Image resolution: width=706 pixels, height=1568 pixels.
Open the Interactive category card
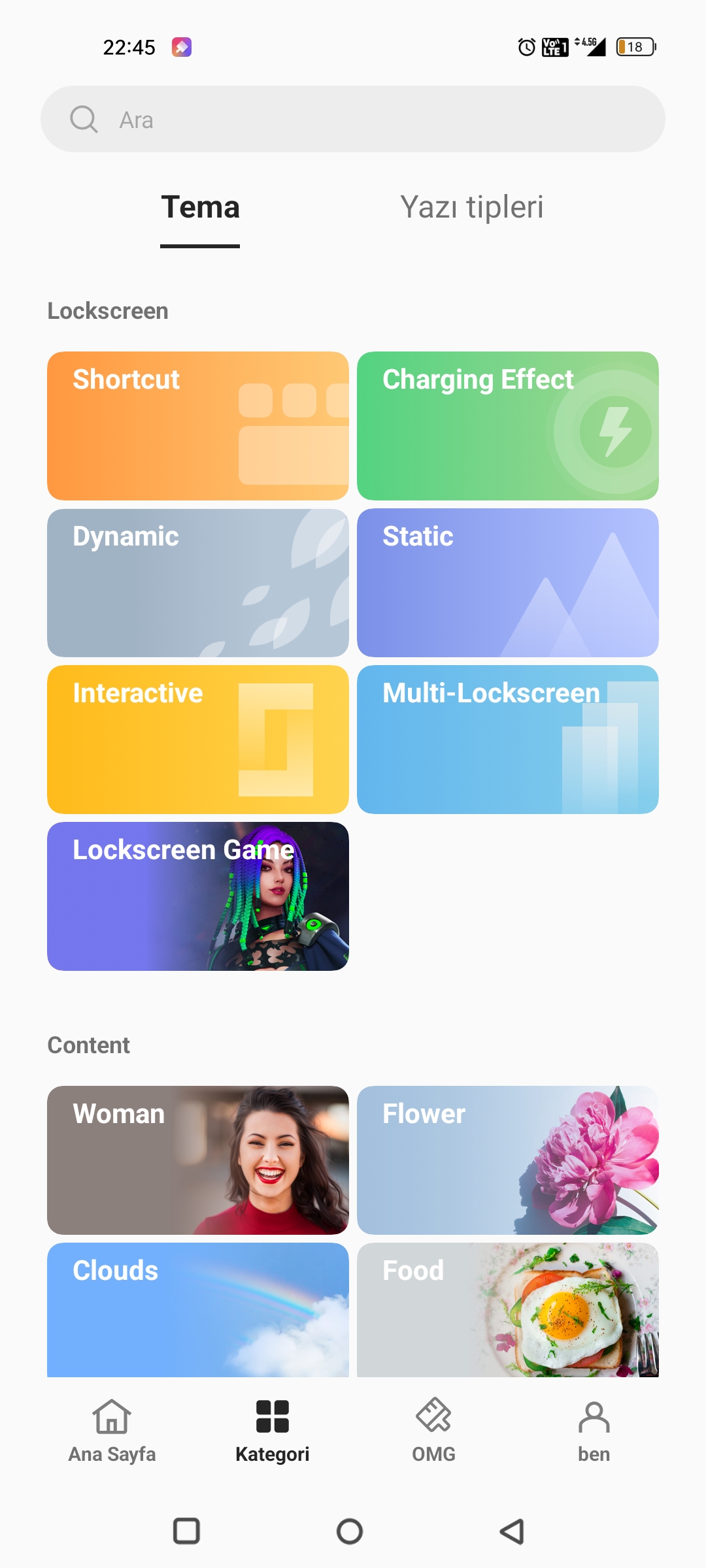pyautogui.click(x=197, y=740)
